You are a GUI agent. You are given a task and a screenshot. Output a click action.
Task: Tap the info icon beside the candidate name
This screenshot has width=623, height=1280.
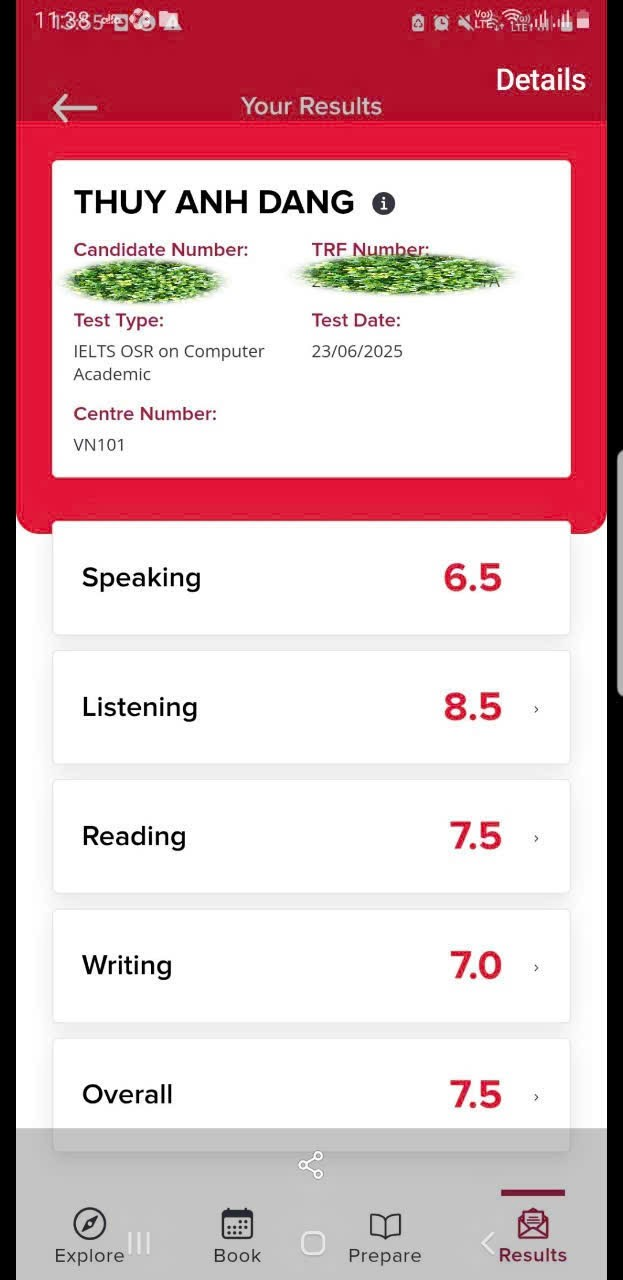point(384,203)
